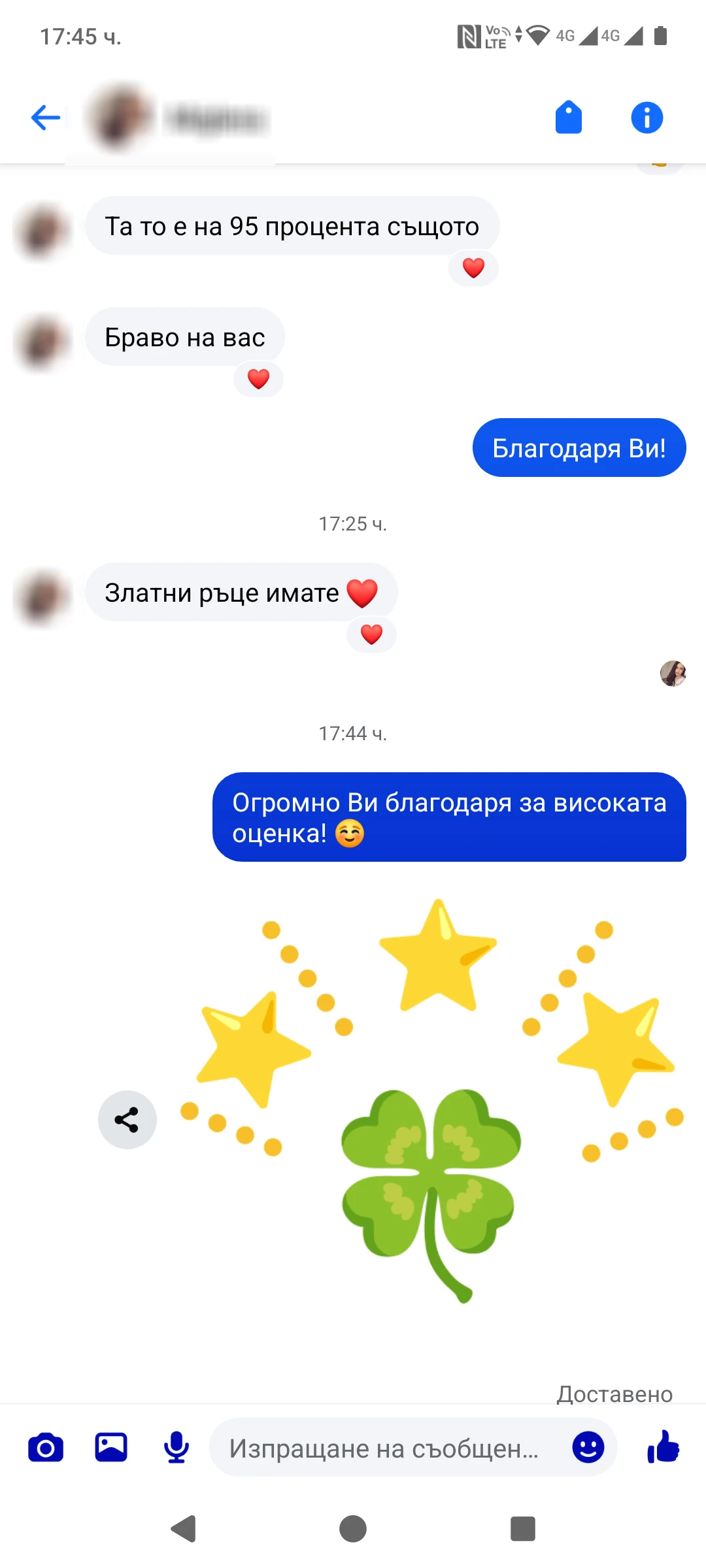Open recent apps from navigation bar
This screenshot has height=1568, width=706.
(522, 1529)
